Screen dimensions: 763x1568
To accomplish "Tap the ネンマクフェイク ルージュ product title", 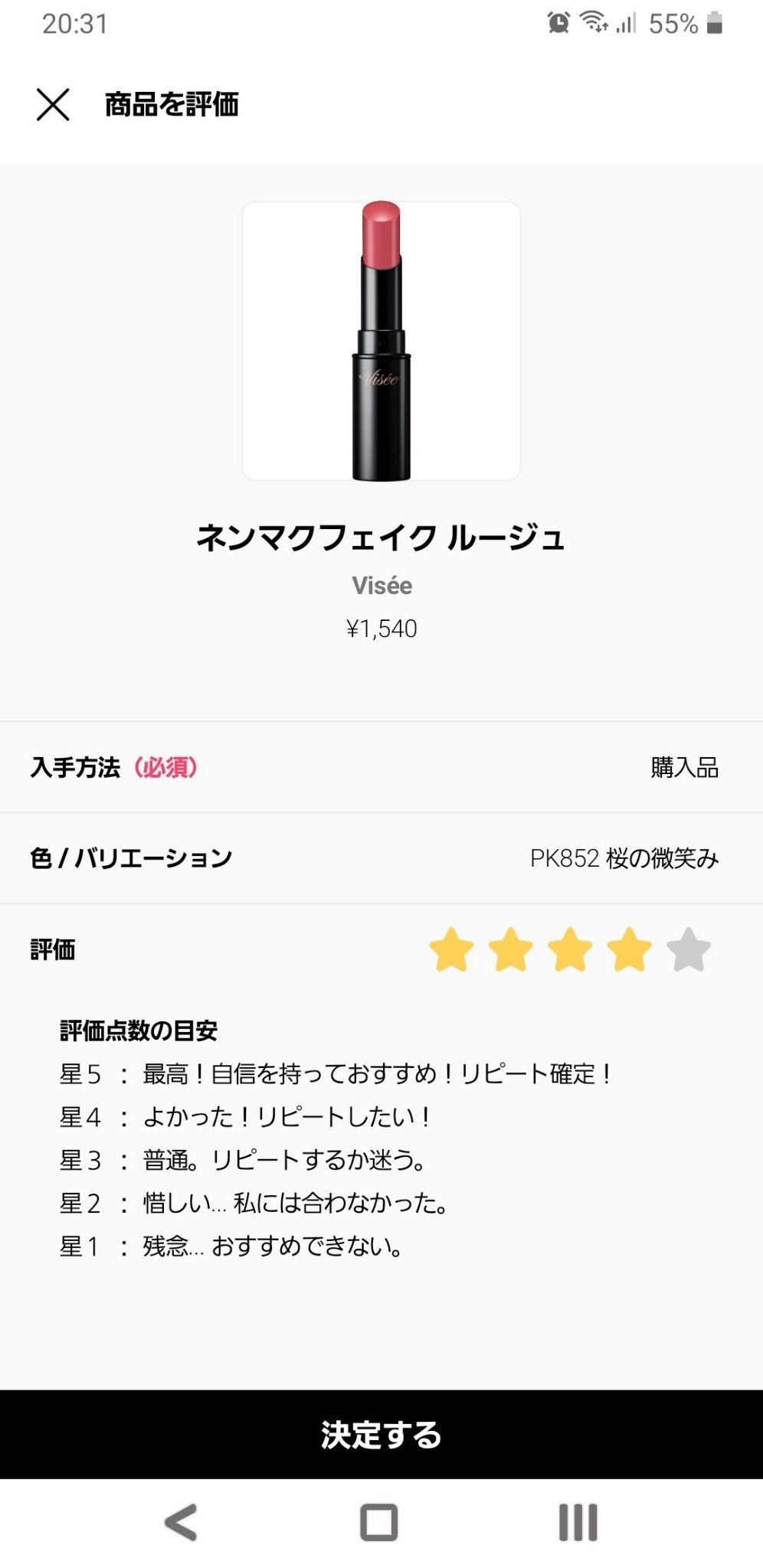I will [381, 538].
